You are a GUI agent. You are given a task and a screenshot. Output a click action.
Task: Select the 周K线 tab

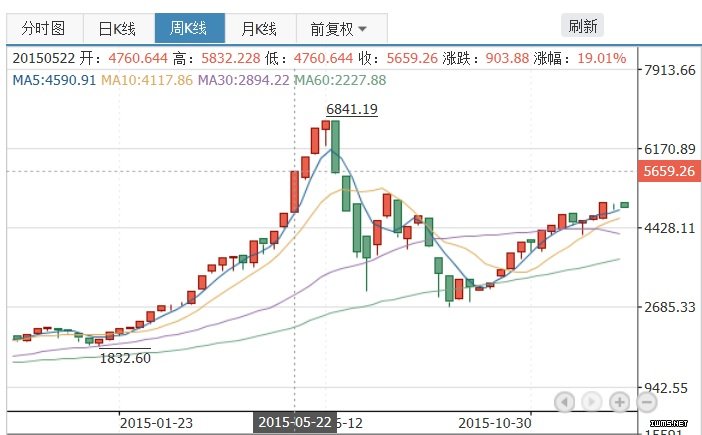click(x=188, y=28)
